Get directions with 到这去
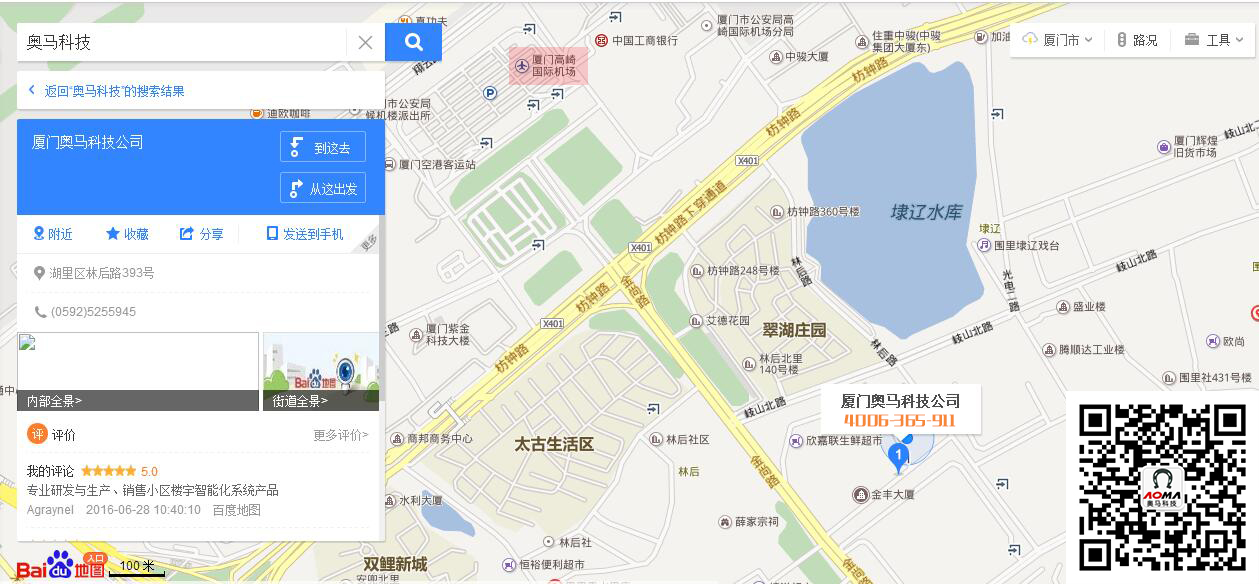The height and width of the screenshot is (584, 1259). tap(323, 147)
